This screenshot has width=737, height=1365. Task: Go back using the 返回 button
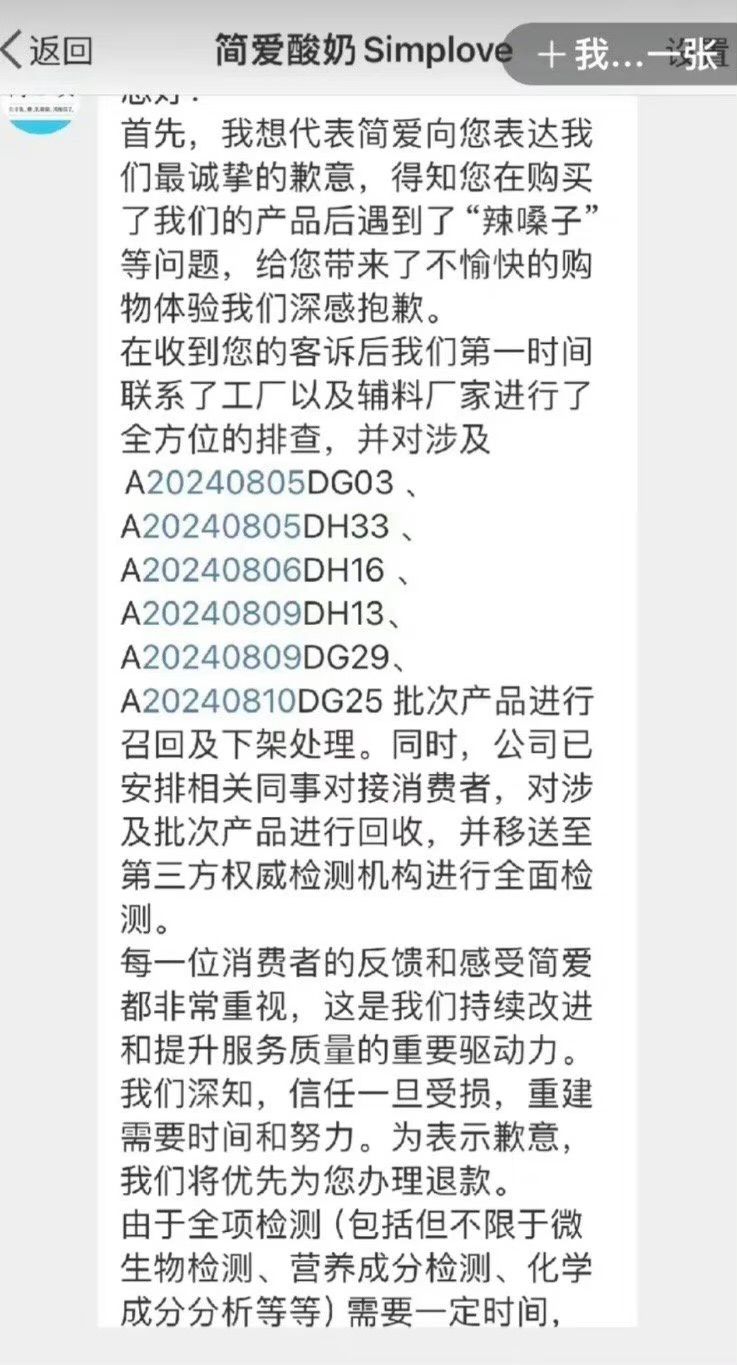pyautogui.click(x=48, y=51)
